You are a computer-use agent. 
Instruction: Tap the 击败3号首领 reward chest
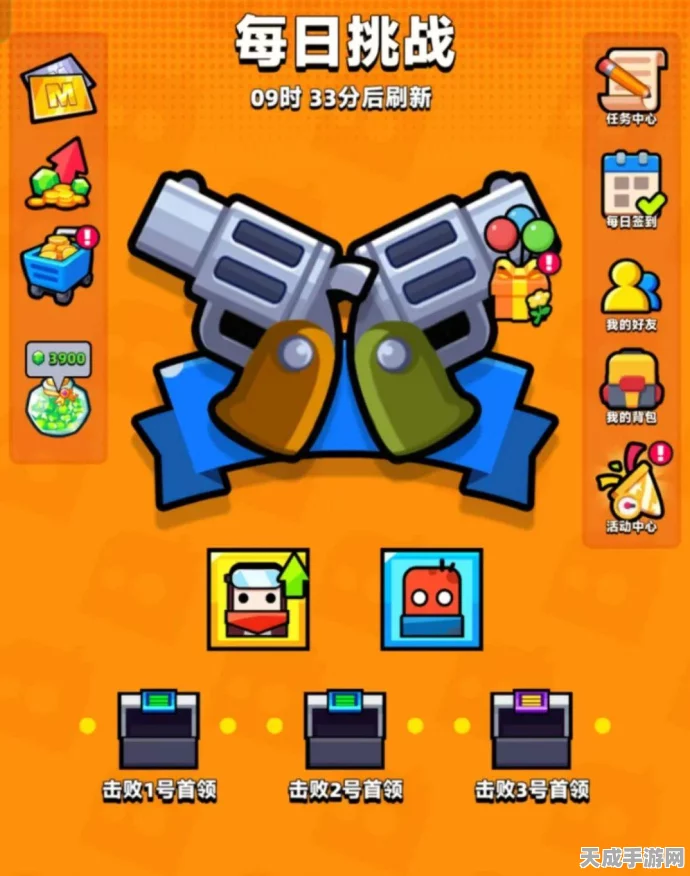coord(530,731)
